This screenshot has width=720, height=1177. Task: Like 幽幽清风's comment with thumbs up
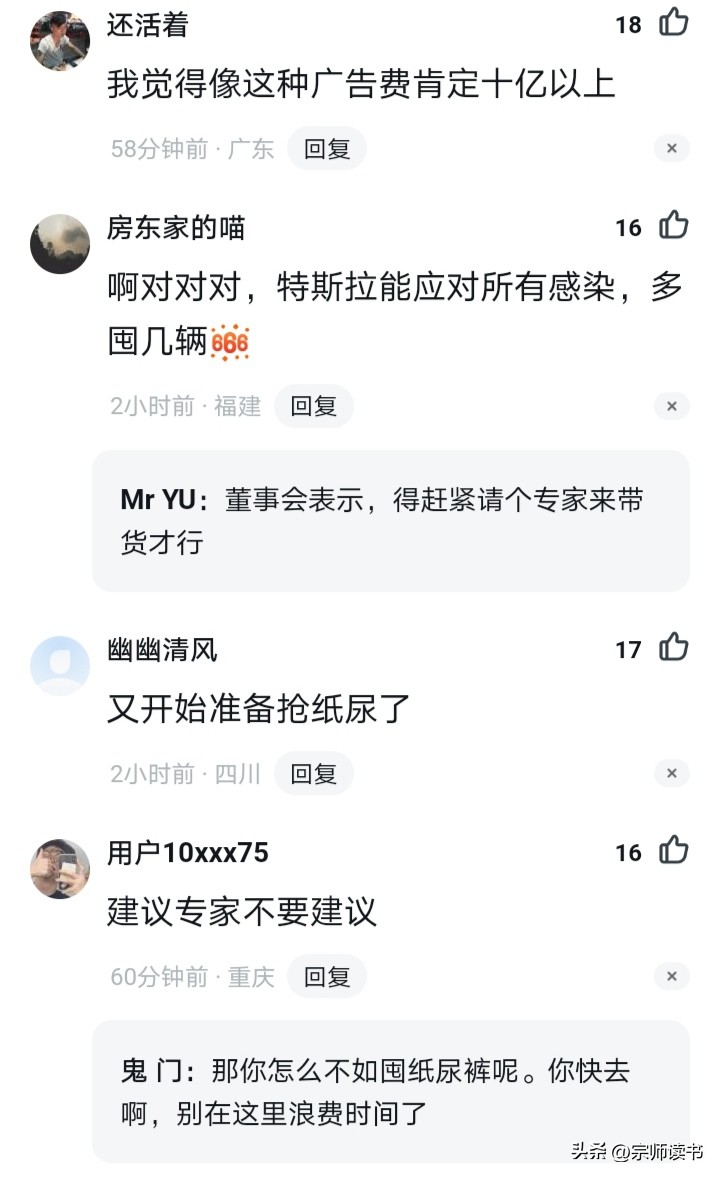(x=674, y=649)
